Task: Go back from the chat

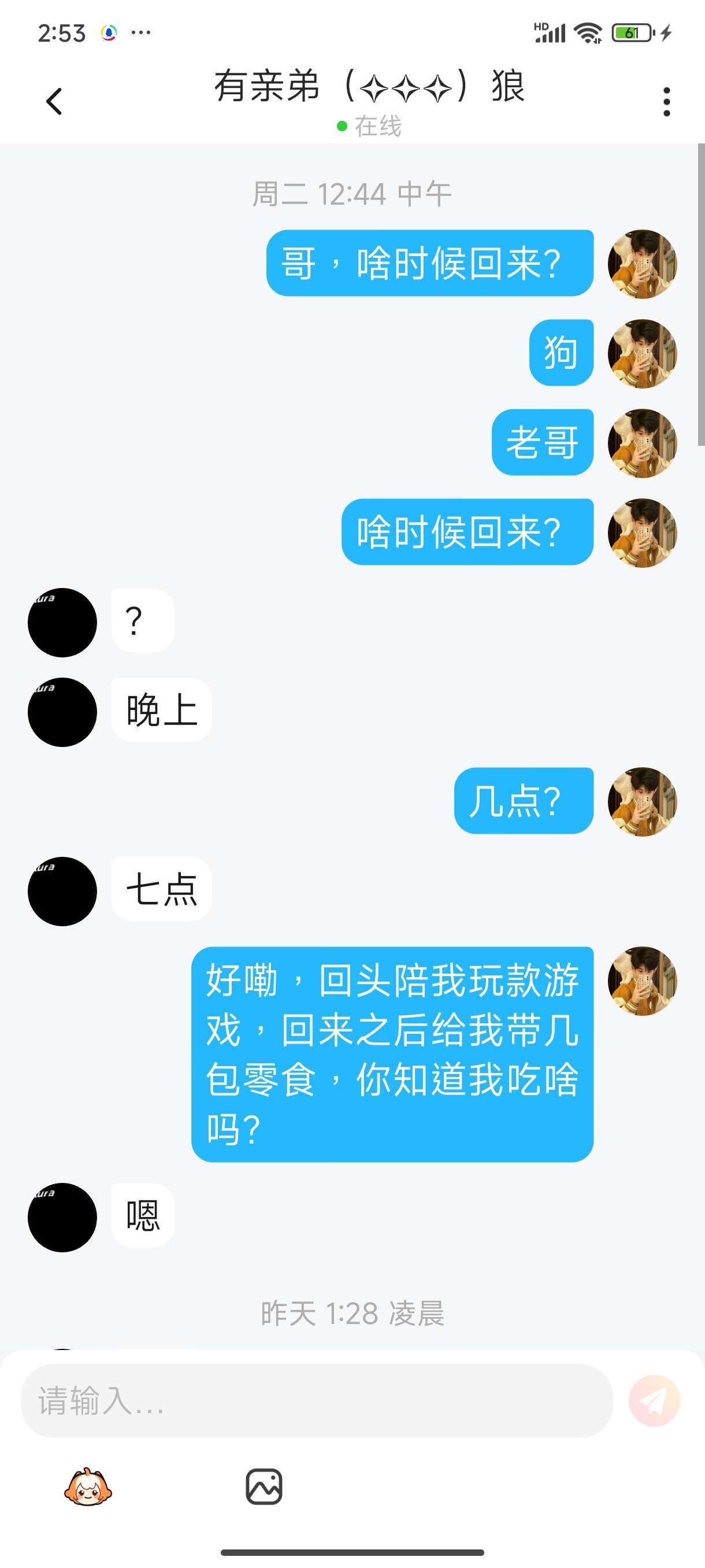Action: tap(54, 101)
